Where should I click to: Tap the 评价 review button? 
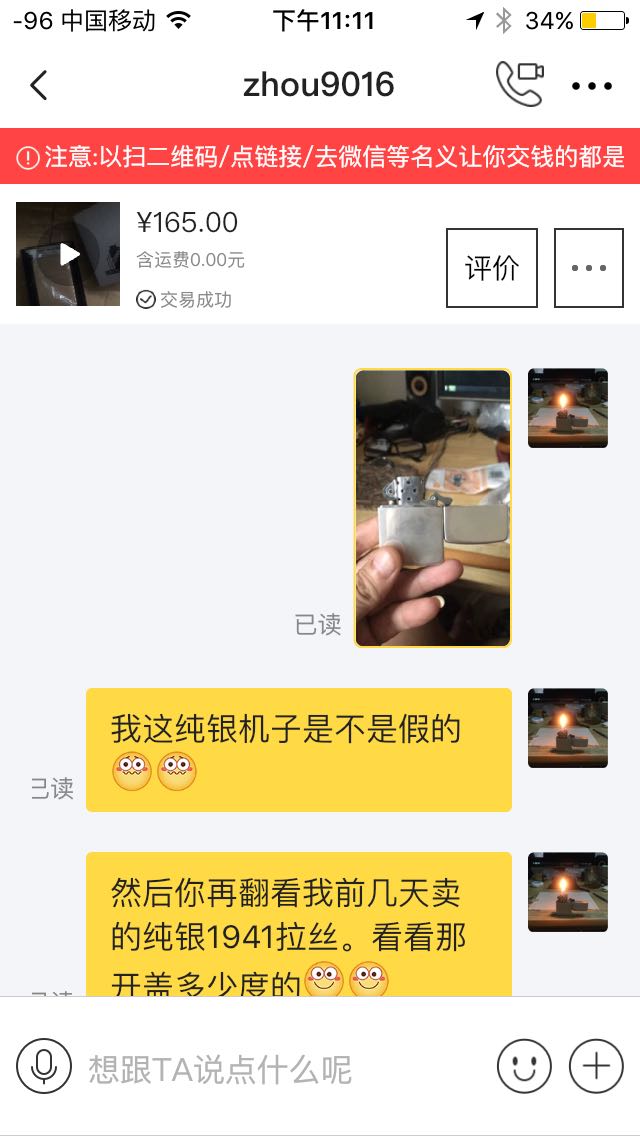coord(491,268)
